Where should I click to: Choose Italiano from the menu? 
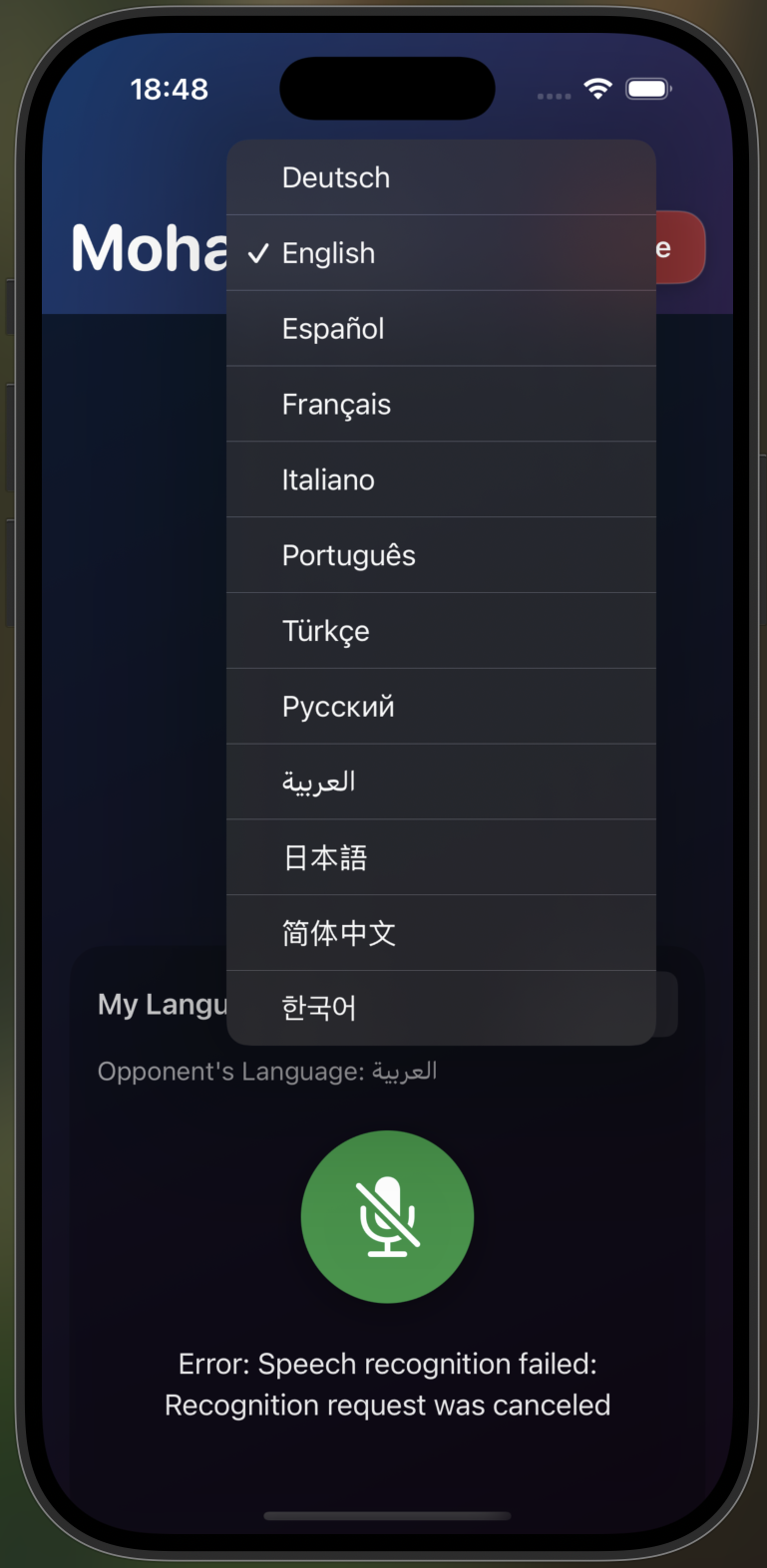tap(441, 479)
